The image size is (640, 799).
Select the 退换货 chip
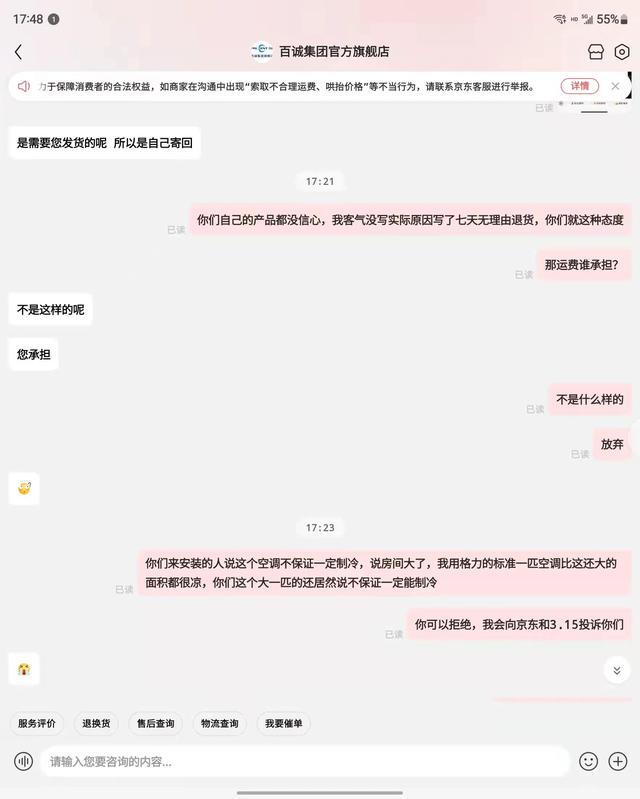point(96,723)
